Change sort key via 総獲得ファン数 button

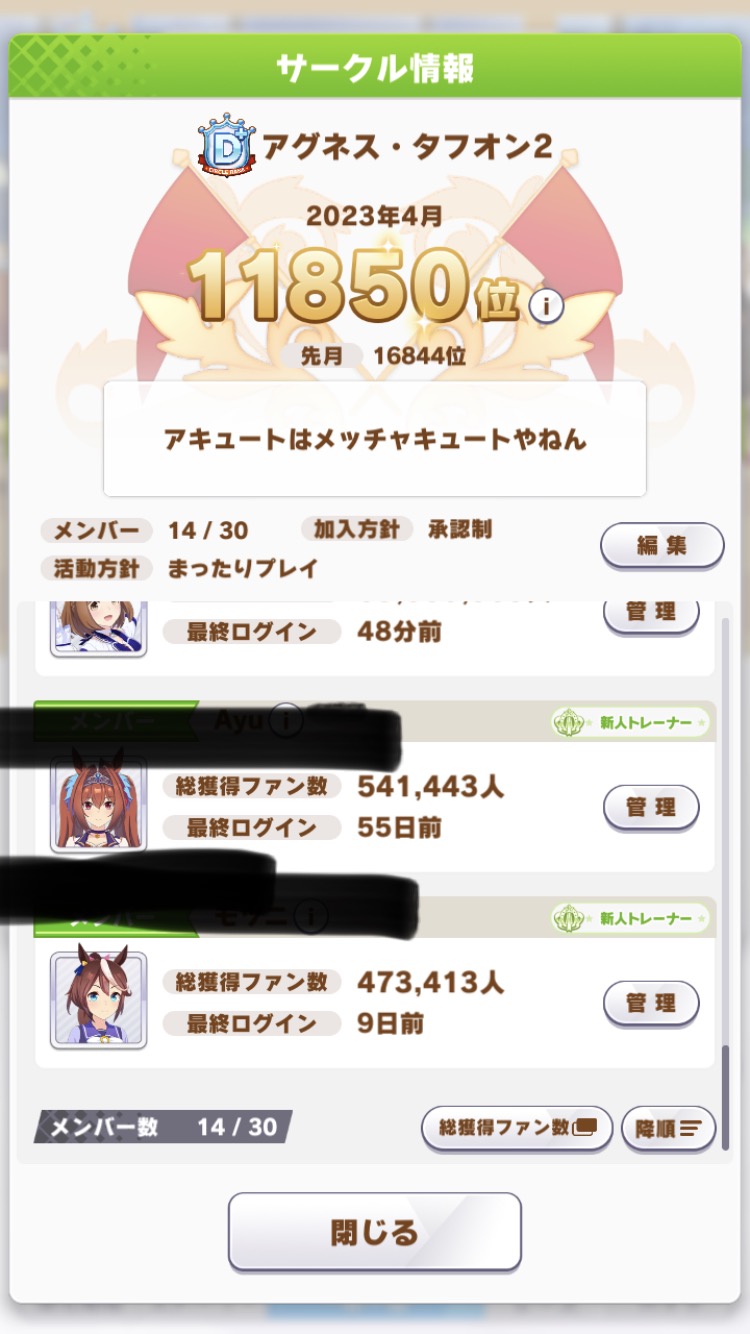tap(517, 1127)
